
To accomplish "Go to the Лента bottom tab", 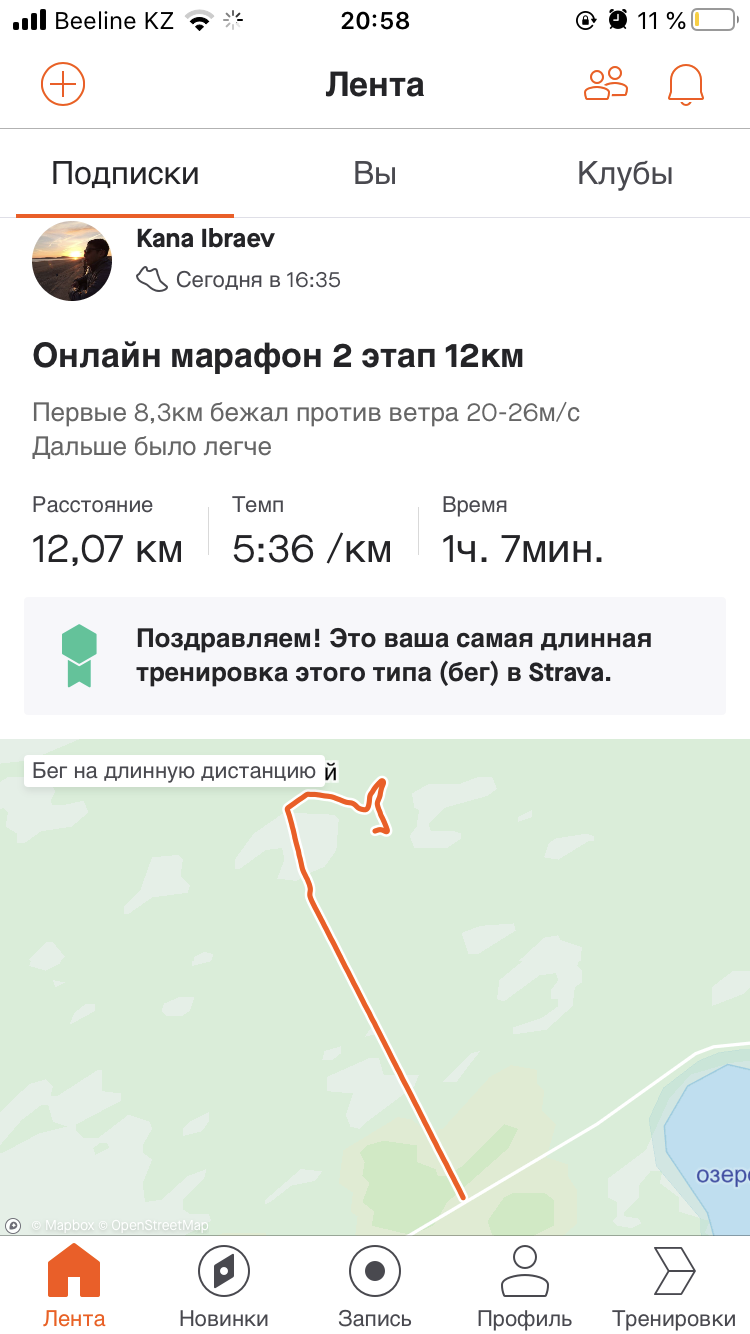I will point(74,1285).
